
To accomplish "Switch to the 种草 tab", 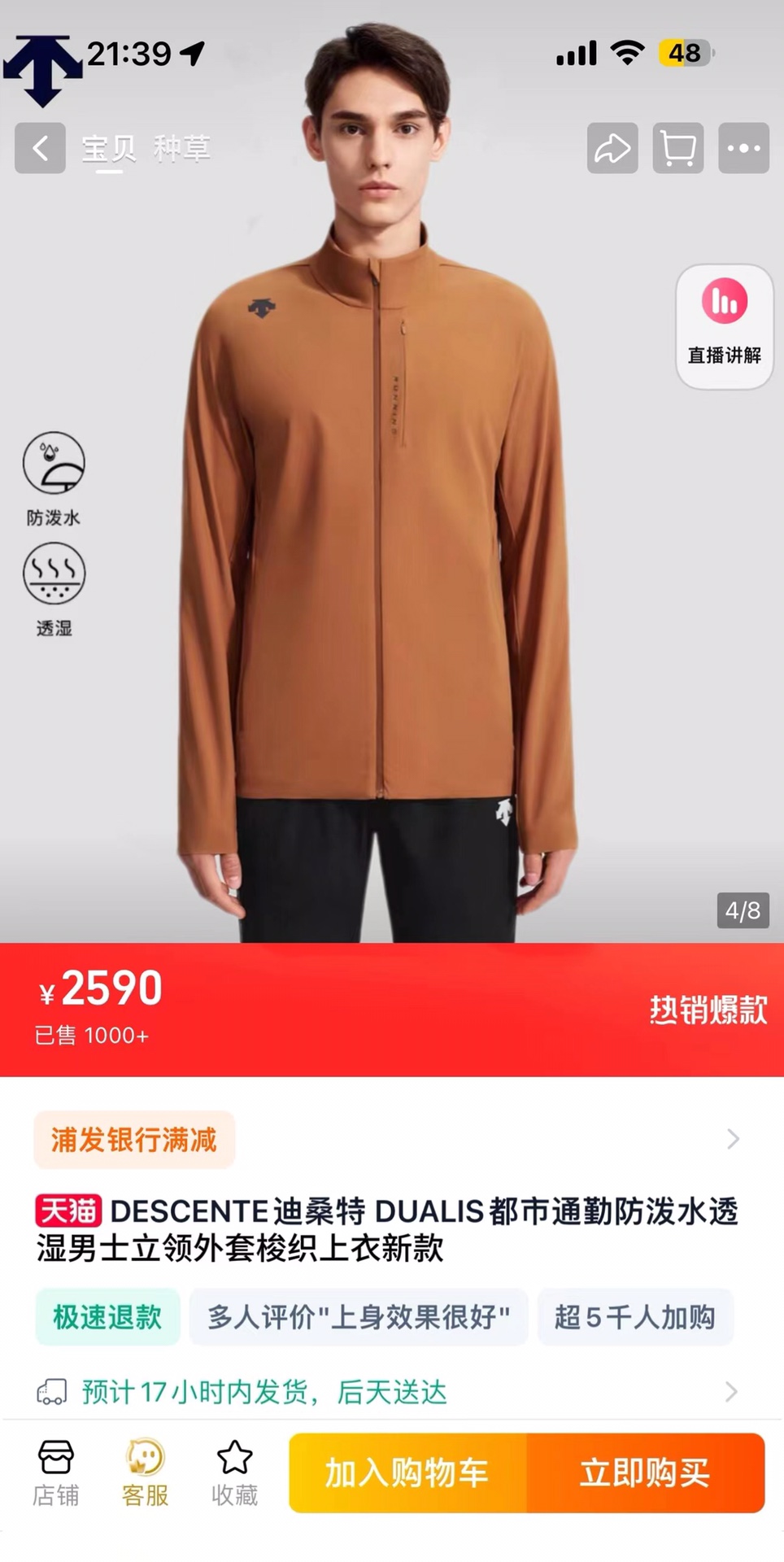I will click(x=181, y=149).
